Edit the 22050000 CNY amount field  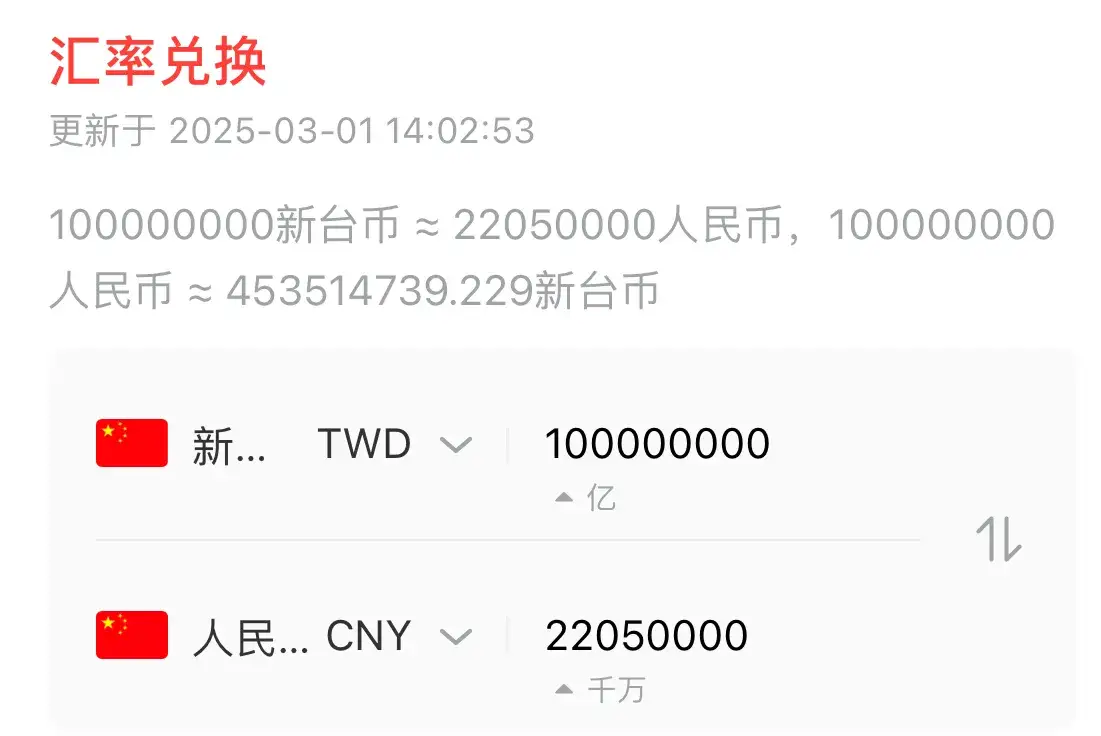click(646, 636)
